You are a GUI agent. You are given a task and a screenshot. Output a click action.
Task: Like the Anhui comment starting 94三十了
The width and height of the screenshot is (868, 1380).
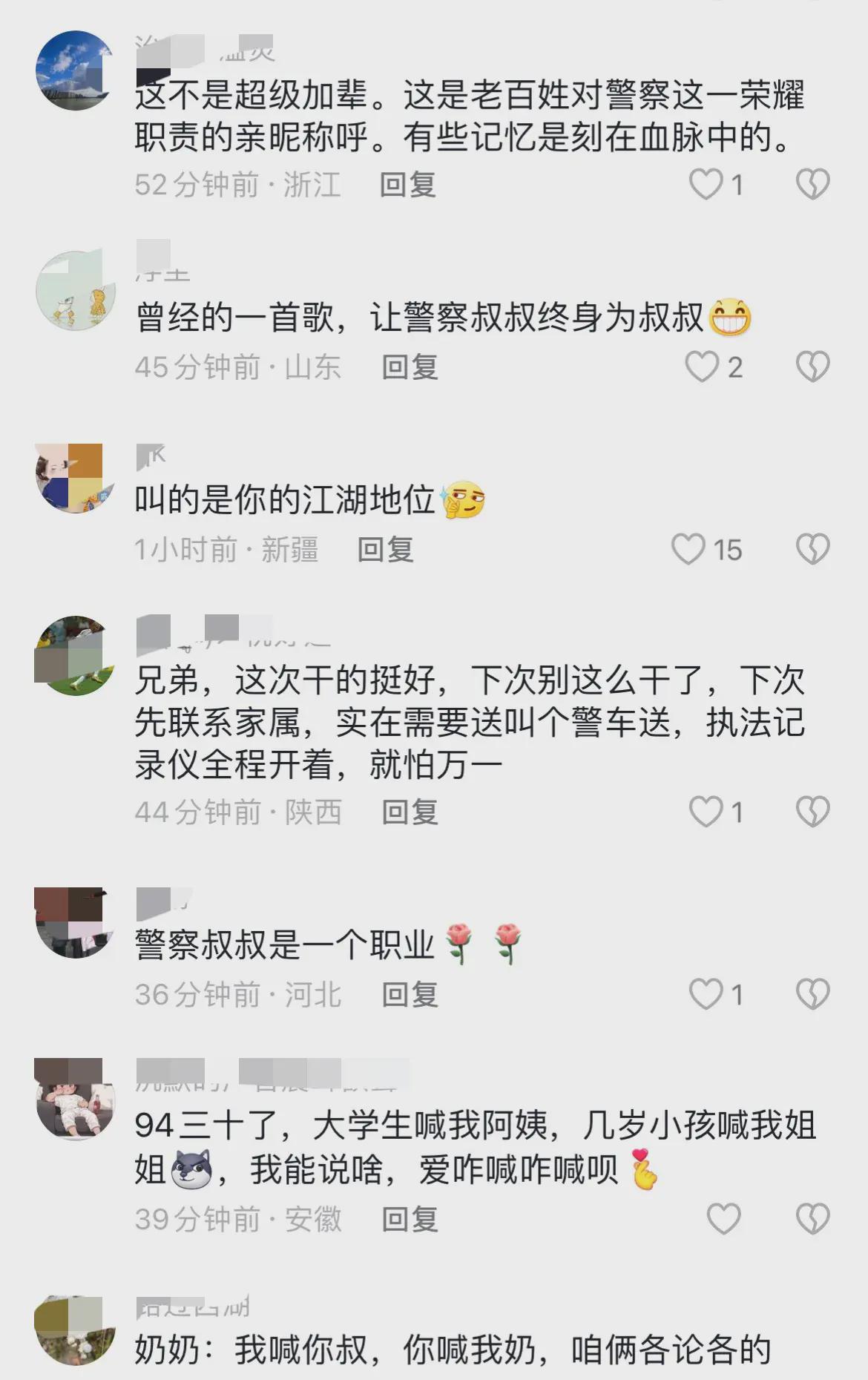coord(723,1218)
